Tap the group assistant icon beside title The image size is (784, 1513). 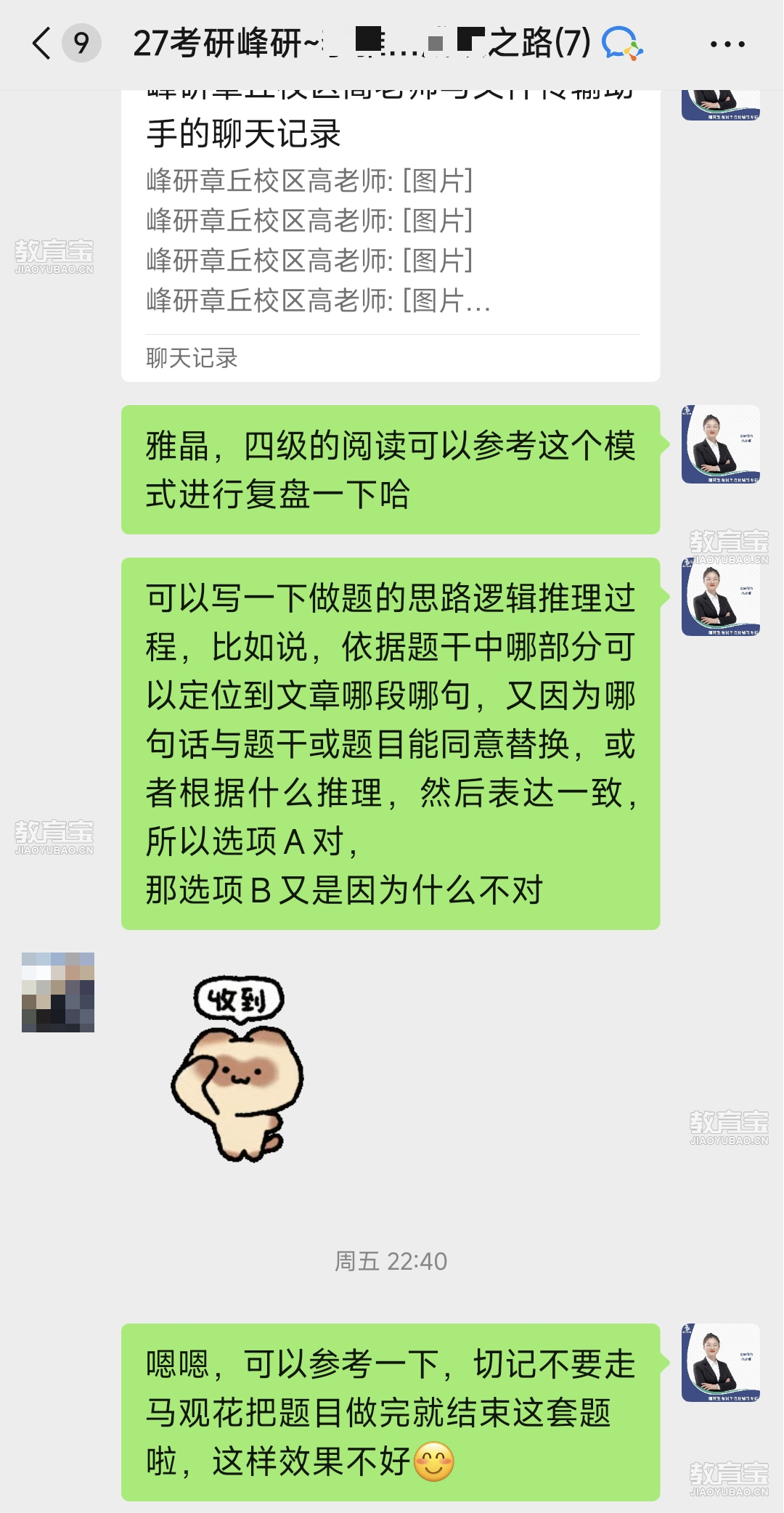click(622, 44)
